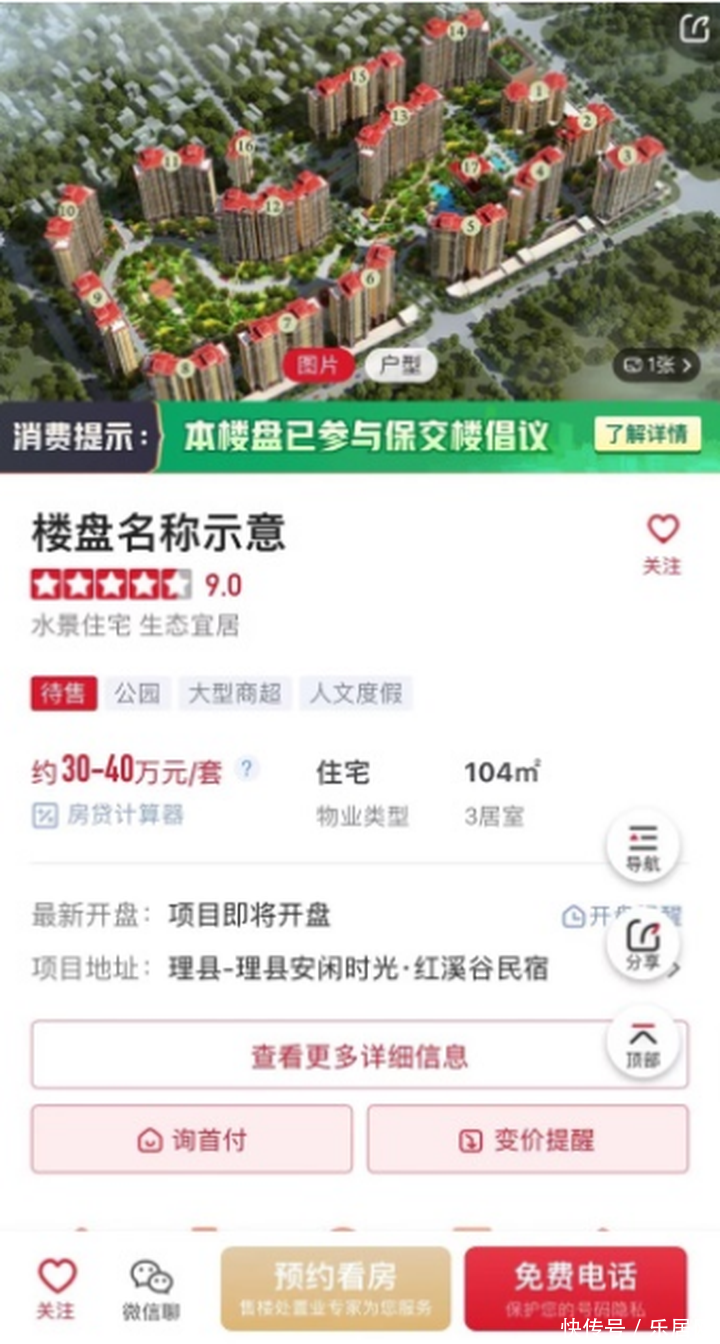
Task: Tap 询首付 to ask about down payment
Action: (192, 1139)
